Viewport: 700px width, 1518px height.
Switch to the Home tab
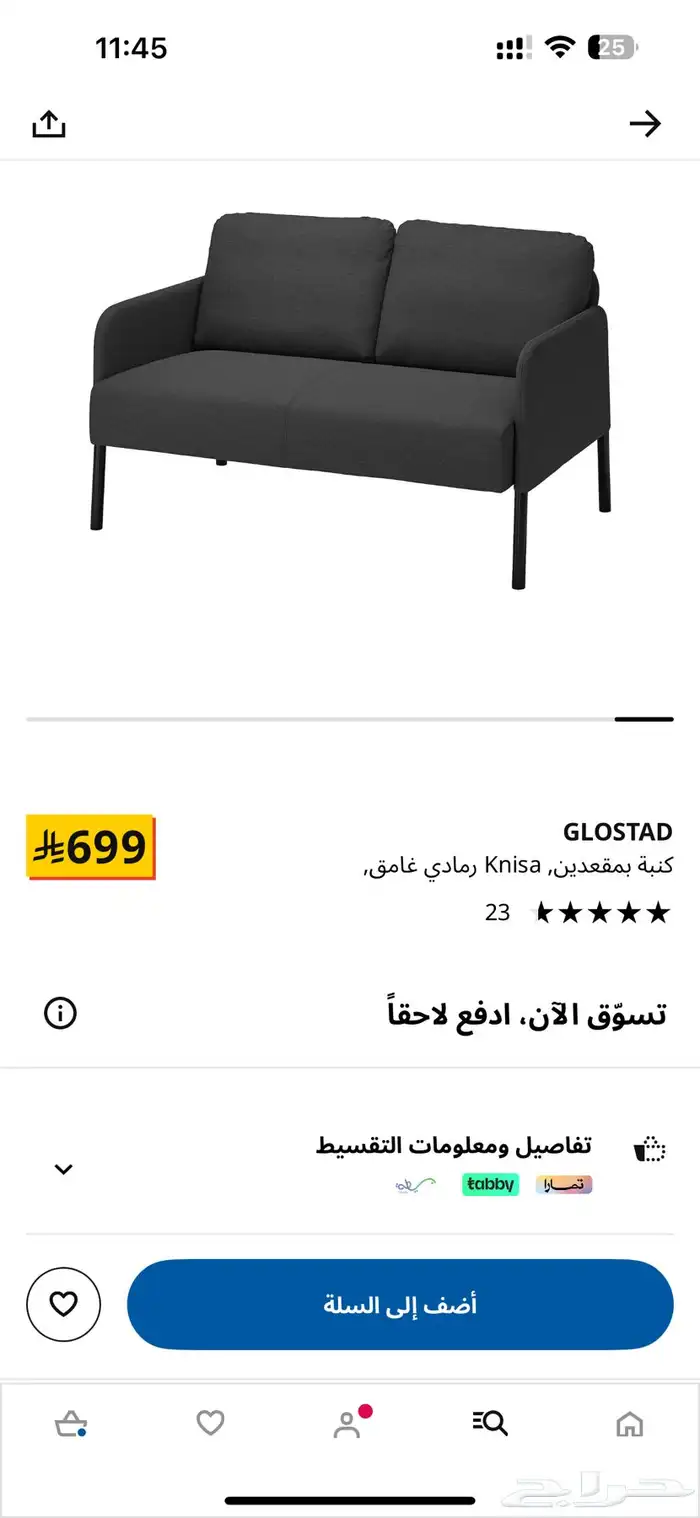click(x=629, y=1423)
